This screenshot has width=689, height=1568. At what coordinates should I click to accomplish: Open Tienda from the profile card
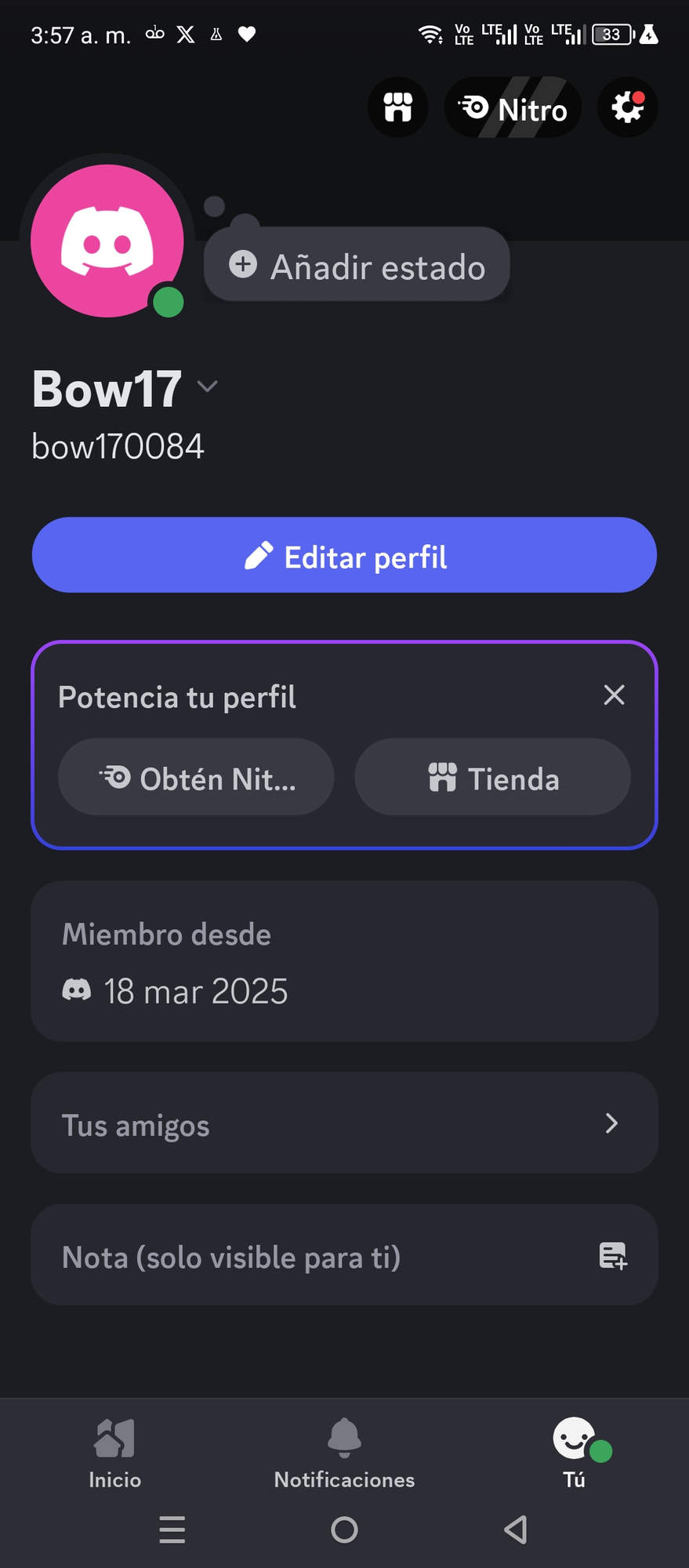click(x=493, y=777)
